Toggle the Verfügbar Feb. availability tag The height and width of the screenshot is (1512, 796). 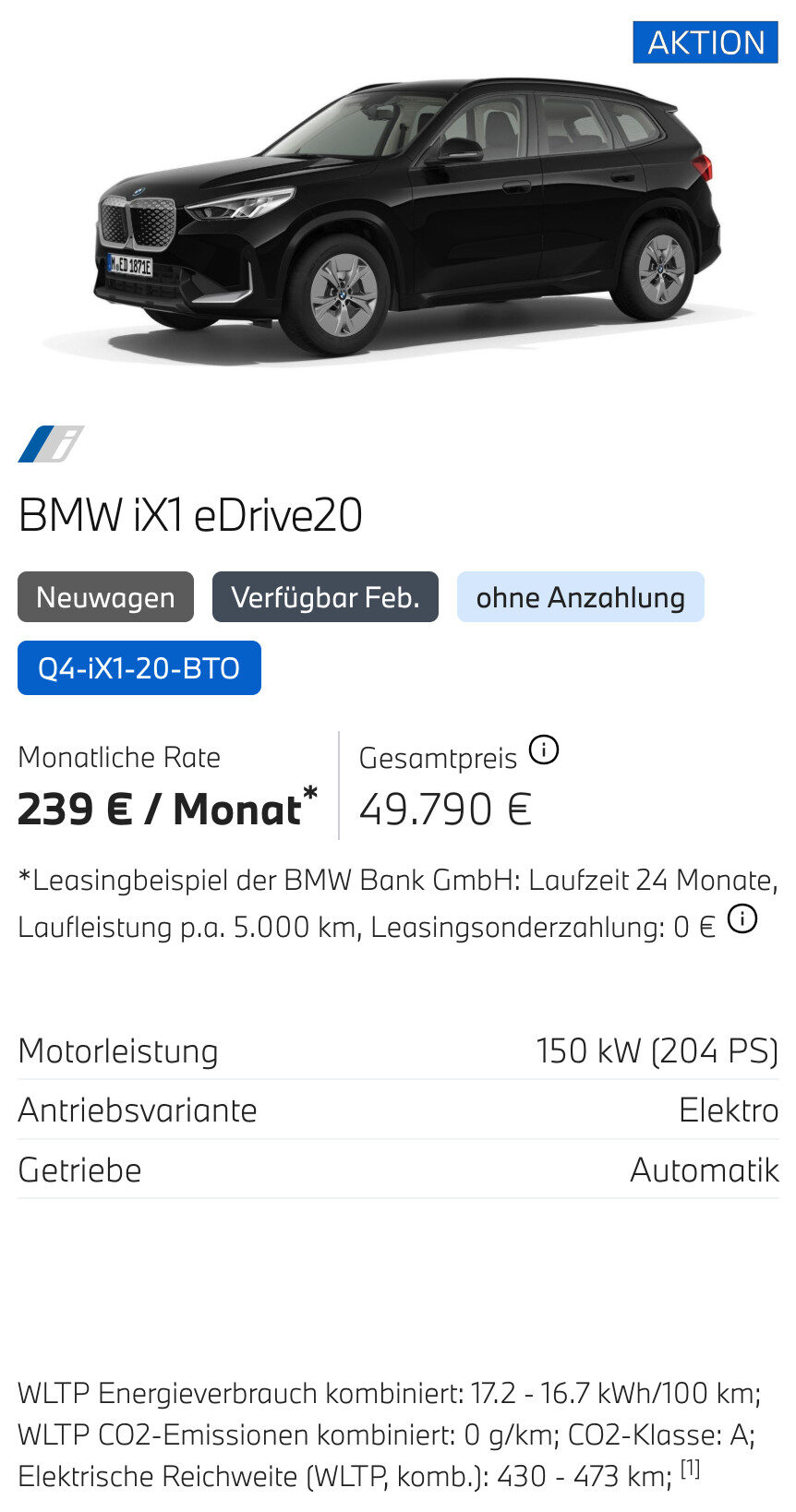coord(325,597)
